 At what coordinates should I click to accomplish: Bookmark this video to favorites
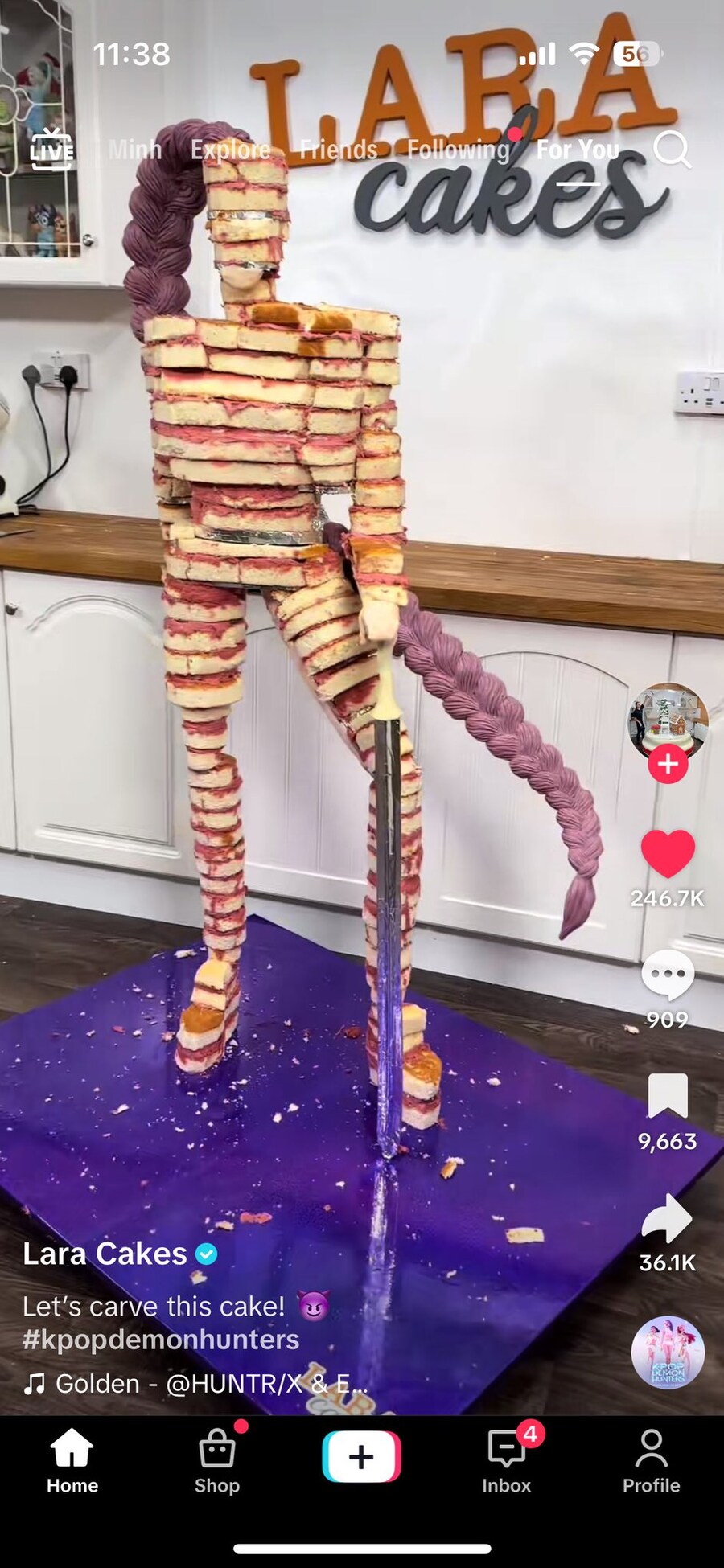[668, 1096]
